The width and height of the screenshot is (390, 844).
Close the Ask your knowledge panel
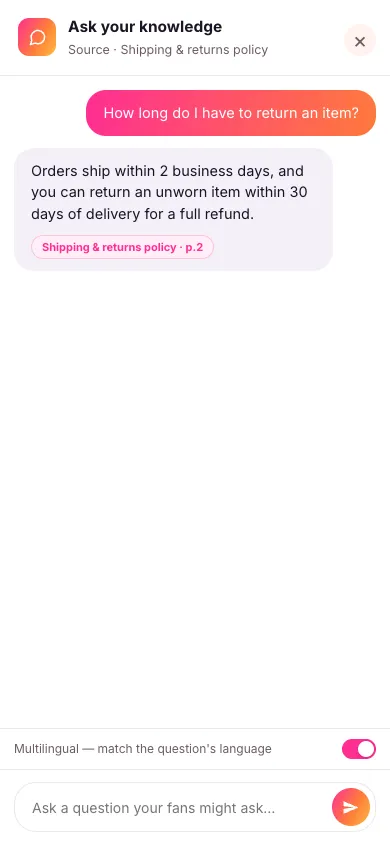click(360, 41)
